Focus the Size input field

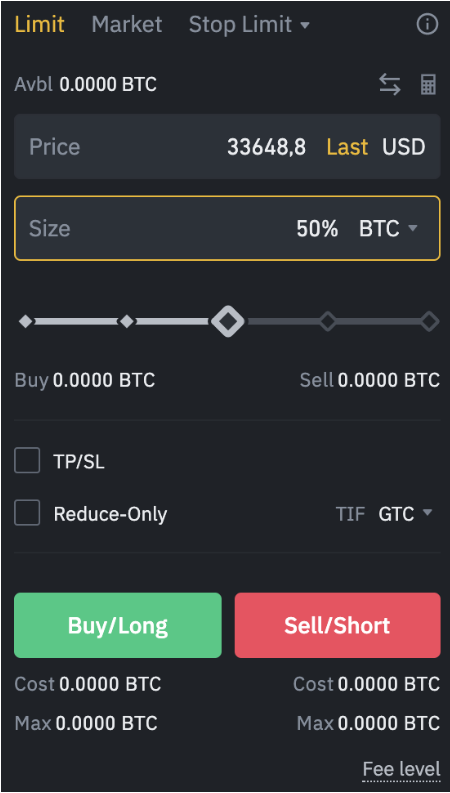pyautogui.click(x=227, y=228)
